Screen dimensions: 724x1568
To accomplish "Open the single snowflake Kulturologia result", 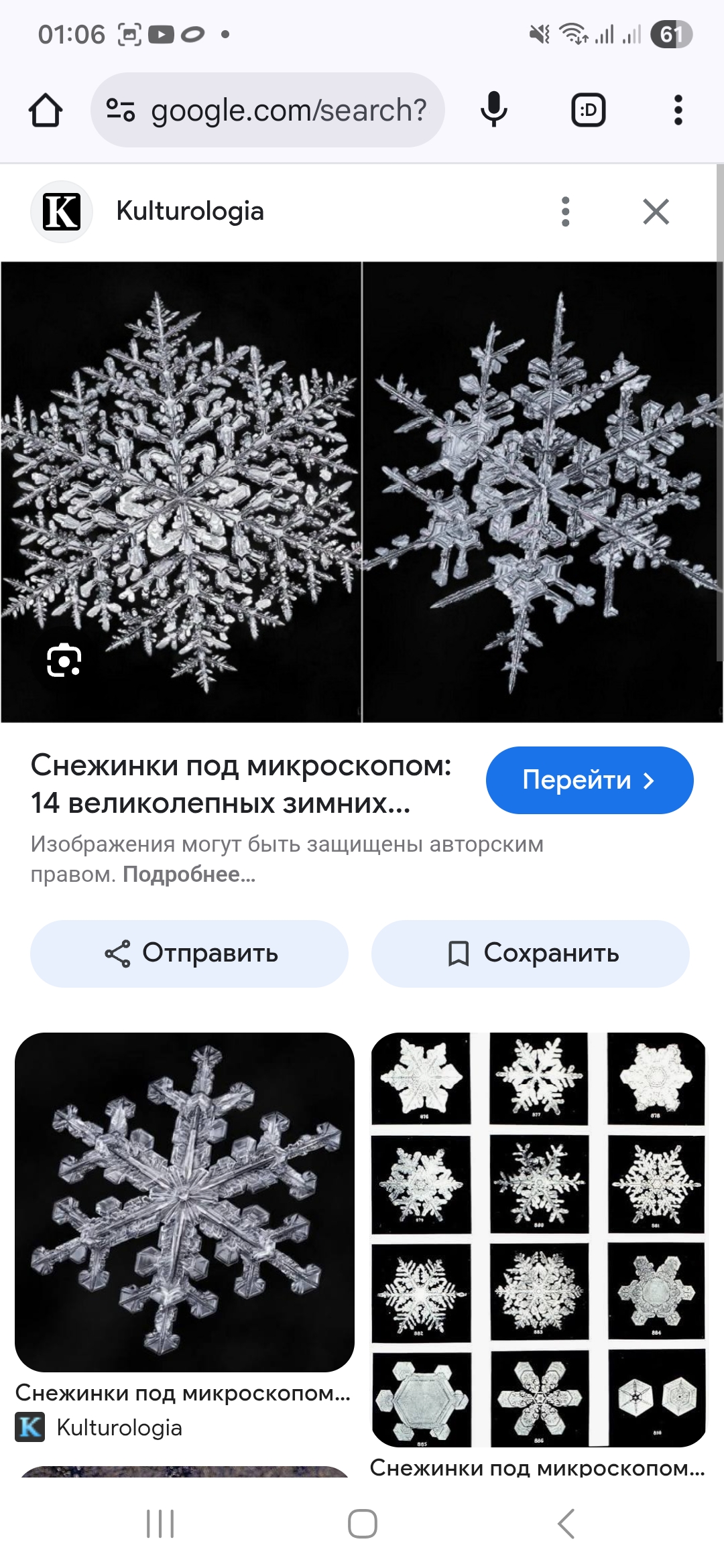I will click(x=184, y=1201).
